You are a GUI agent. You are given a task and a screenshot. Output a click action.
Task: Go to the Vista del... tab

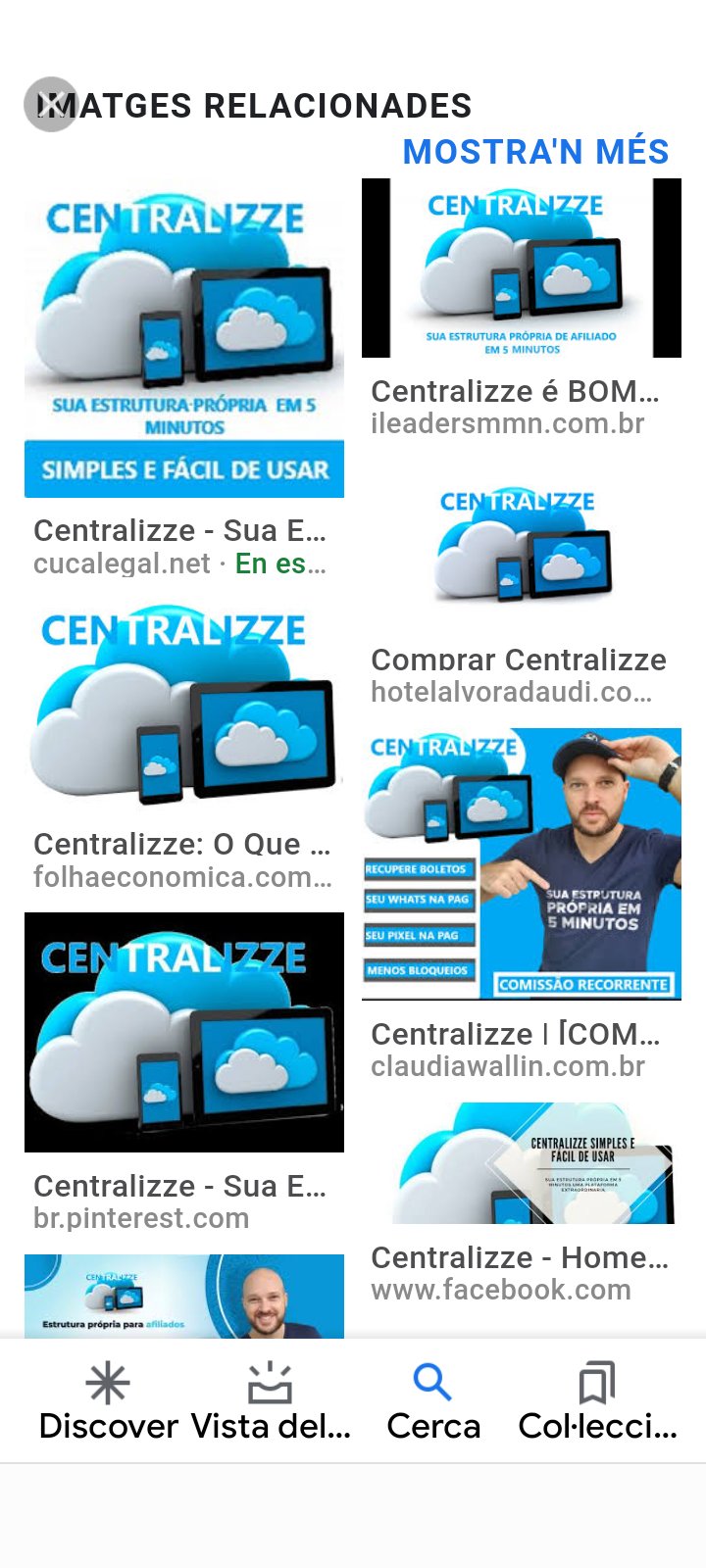[271, 1401]
